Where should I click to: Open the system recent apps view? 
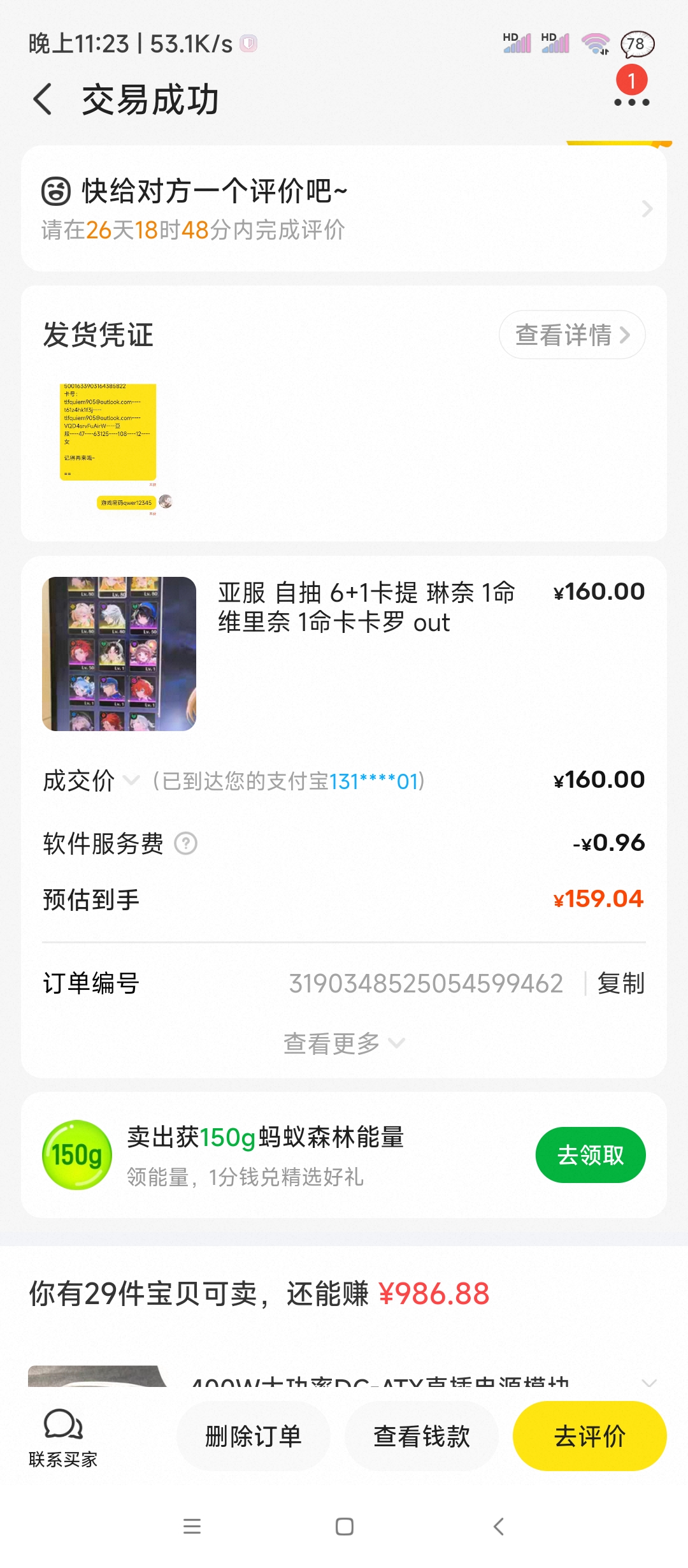coord(192,1527)
